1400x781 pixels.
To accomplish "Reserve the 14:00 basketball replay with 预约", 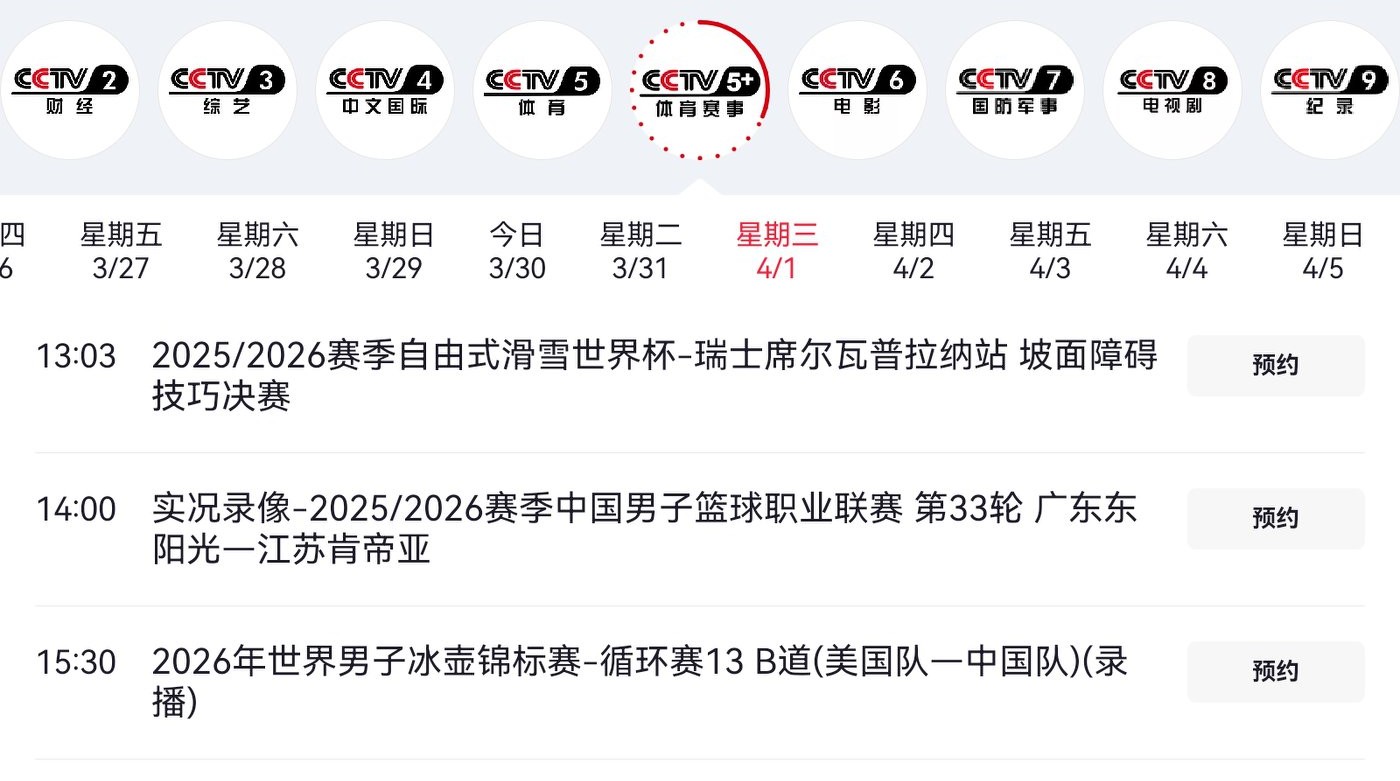I will point(1275,518).
